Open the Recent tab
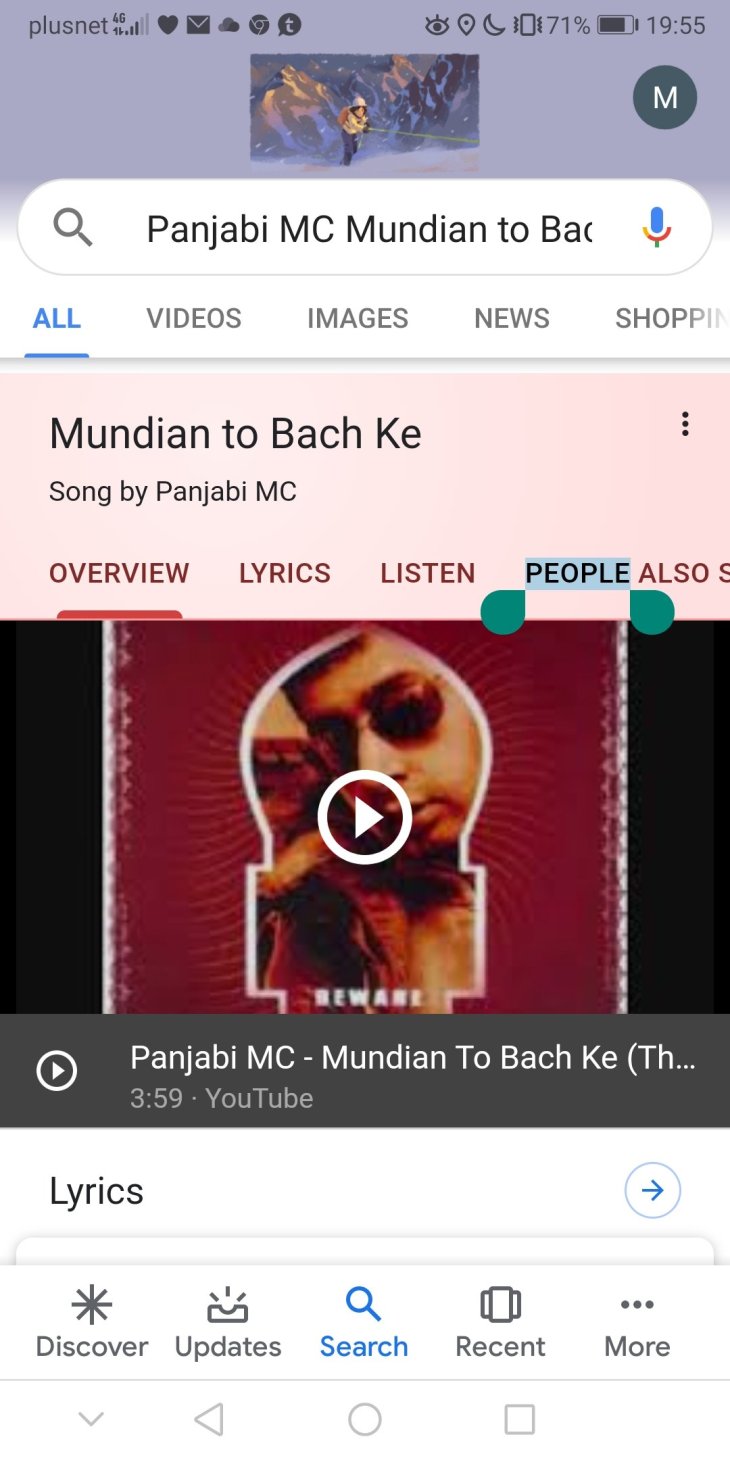The width and height of the screenshot is (730, 1460). click(x=500, y=1322)
